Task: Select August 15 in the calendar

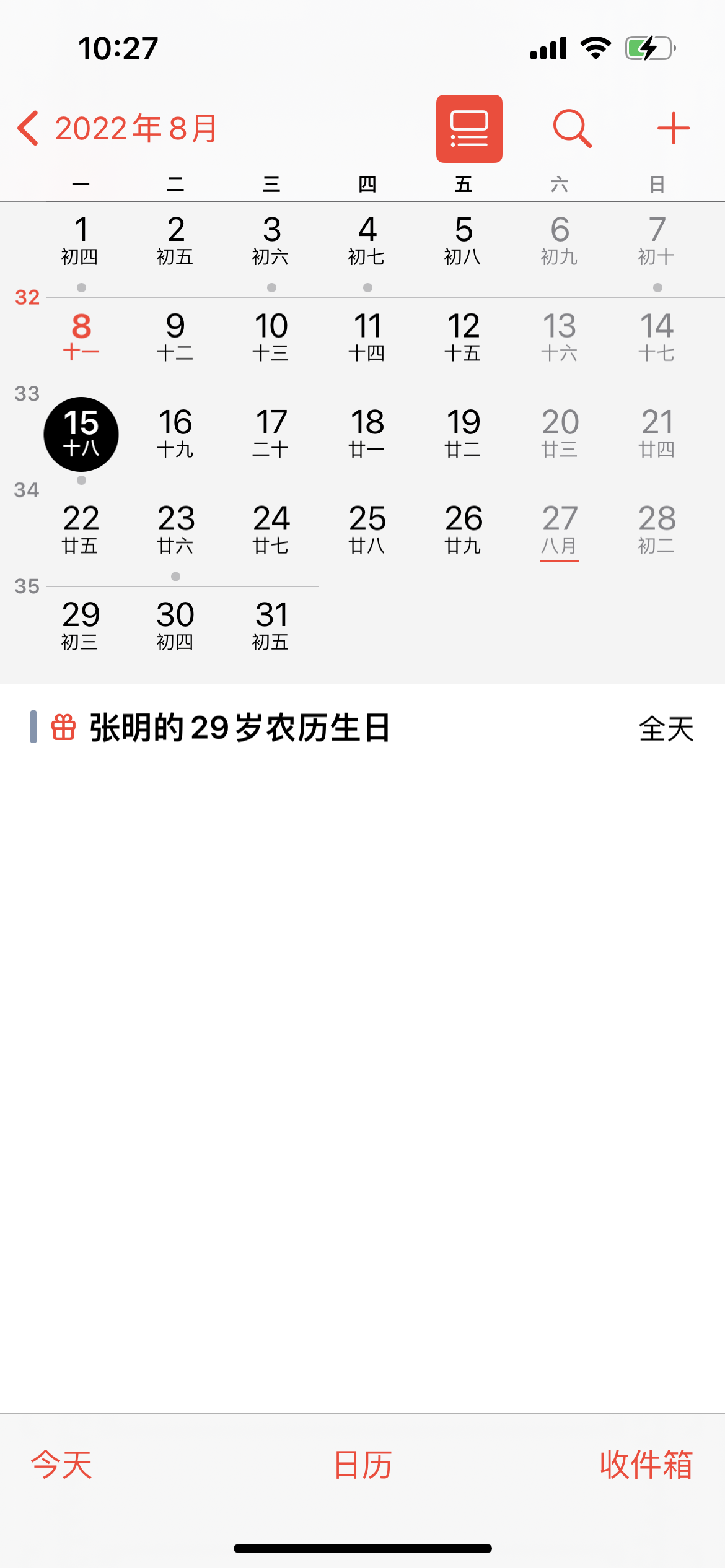Action: 81,434
